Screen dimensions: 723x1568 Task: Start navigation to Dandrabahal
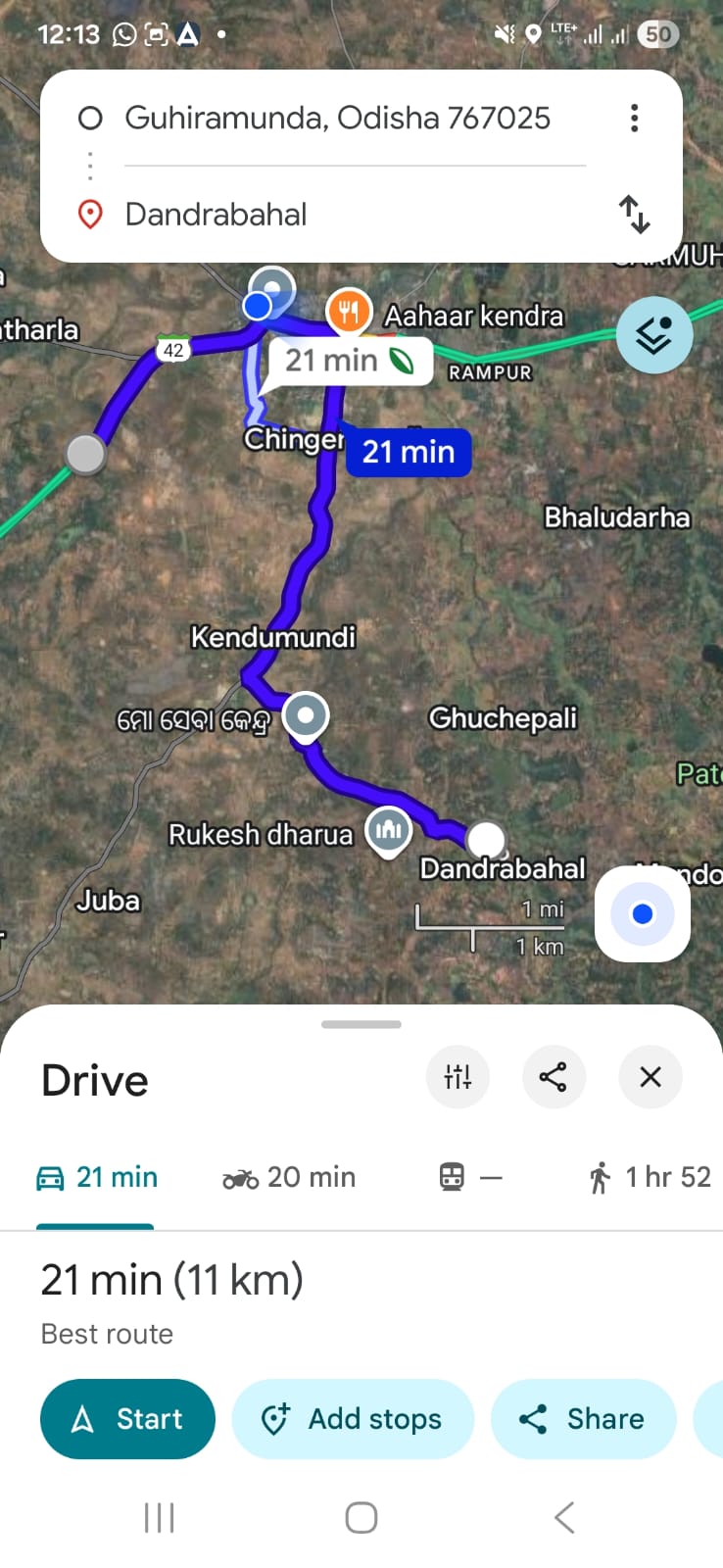tap(127, 1419)
